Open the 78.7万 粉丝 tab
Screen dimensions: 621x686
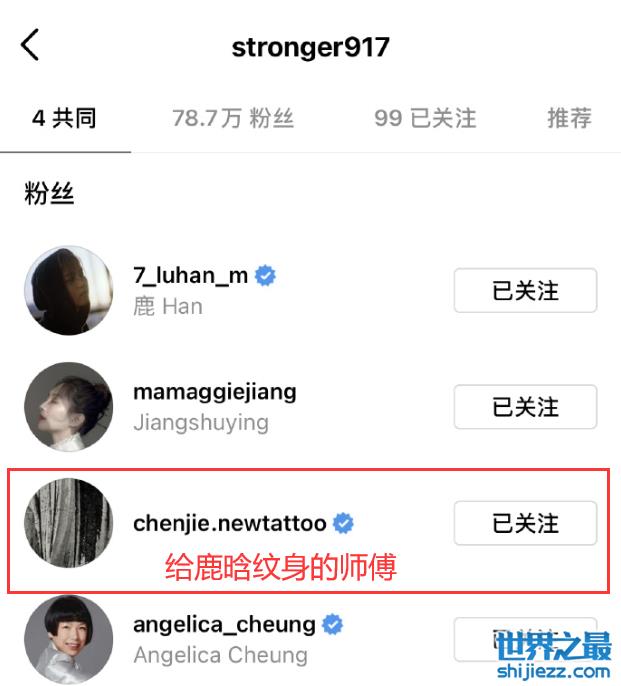coord(232,119)
